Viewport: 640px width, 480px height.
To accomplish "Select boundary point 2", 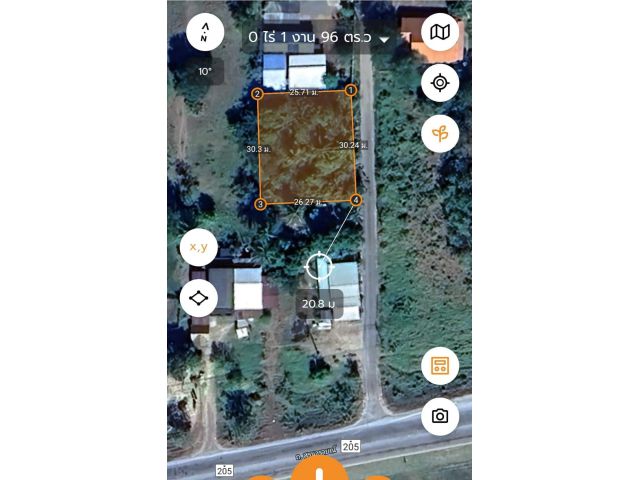I will pos(257,94).
